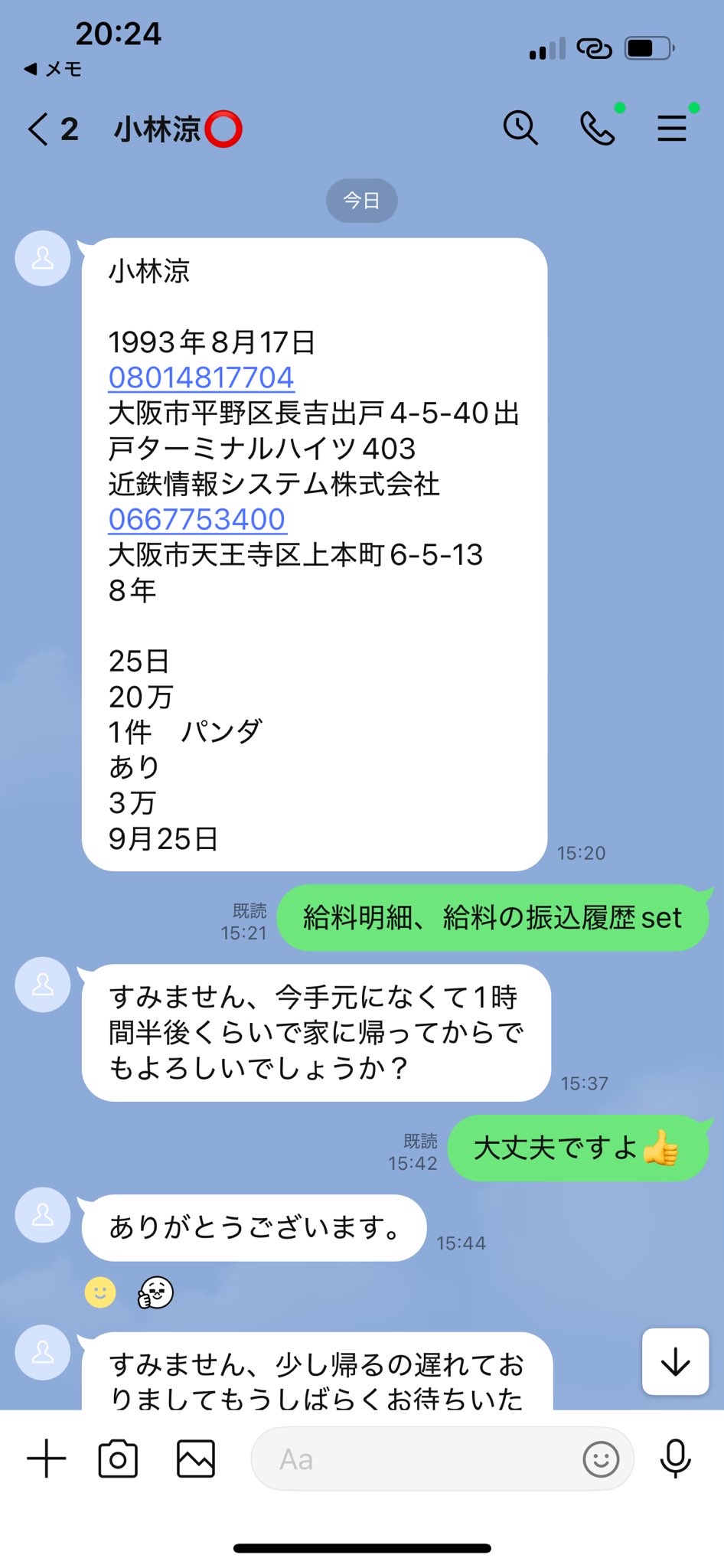Jump to the latest message
Viewport: 724px width, 1568px height.
[x=675, y=1362]
